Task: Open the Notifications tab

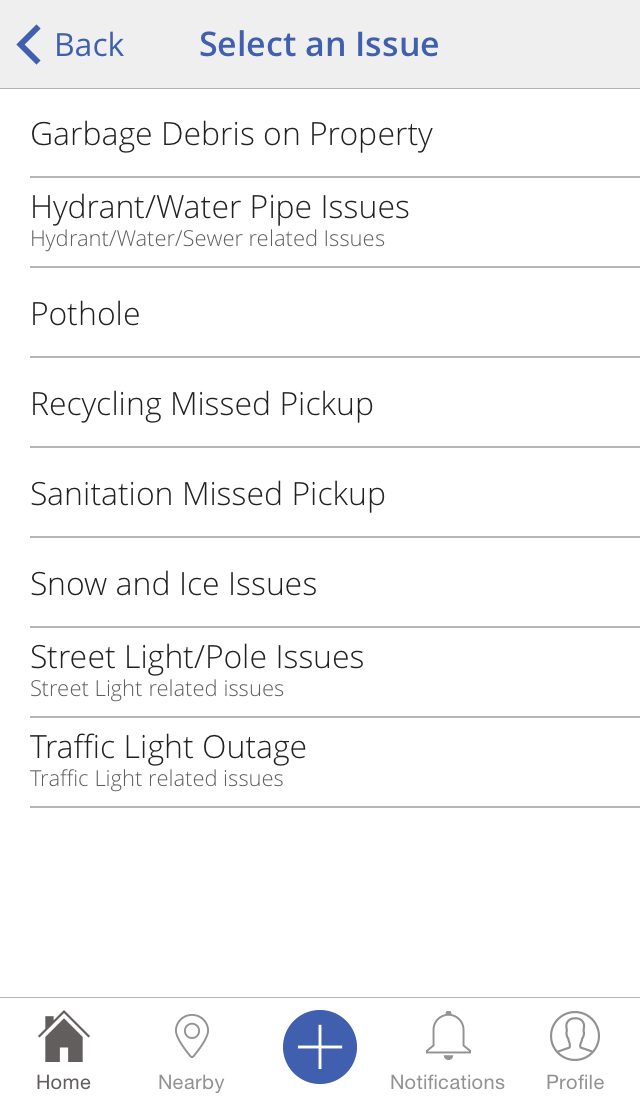Action: [447, 1050]
